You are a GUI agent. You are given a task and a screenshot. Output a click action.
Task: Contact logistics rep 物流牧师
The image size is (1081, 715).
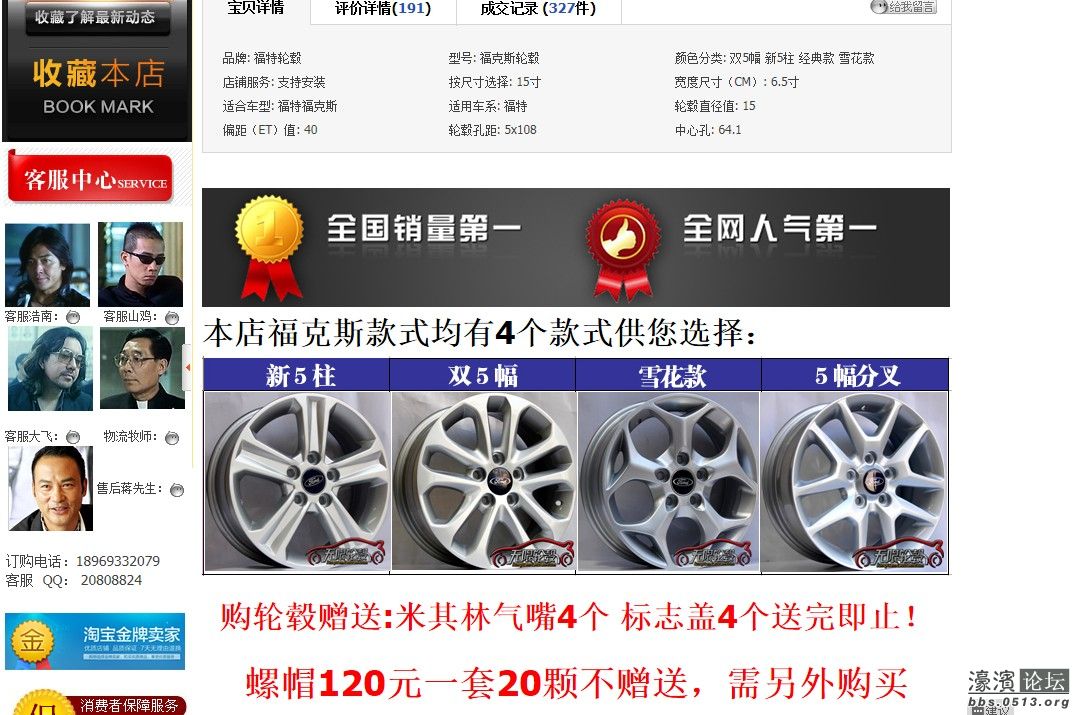click(172, 437)
